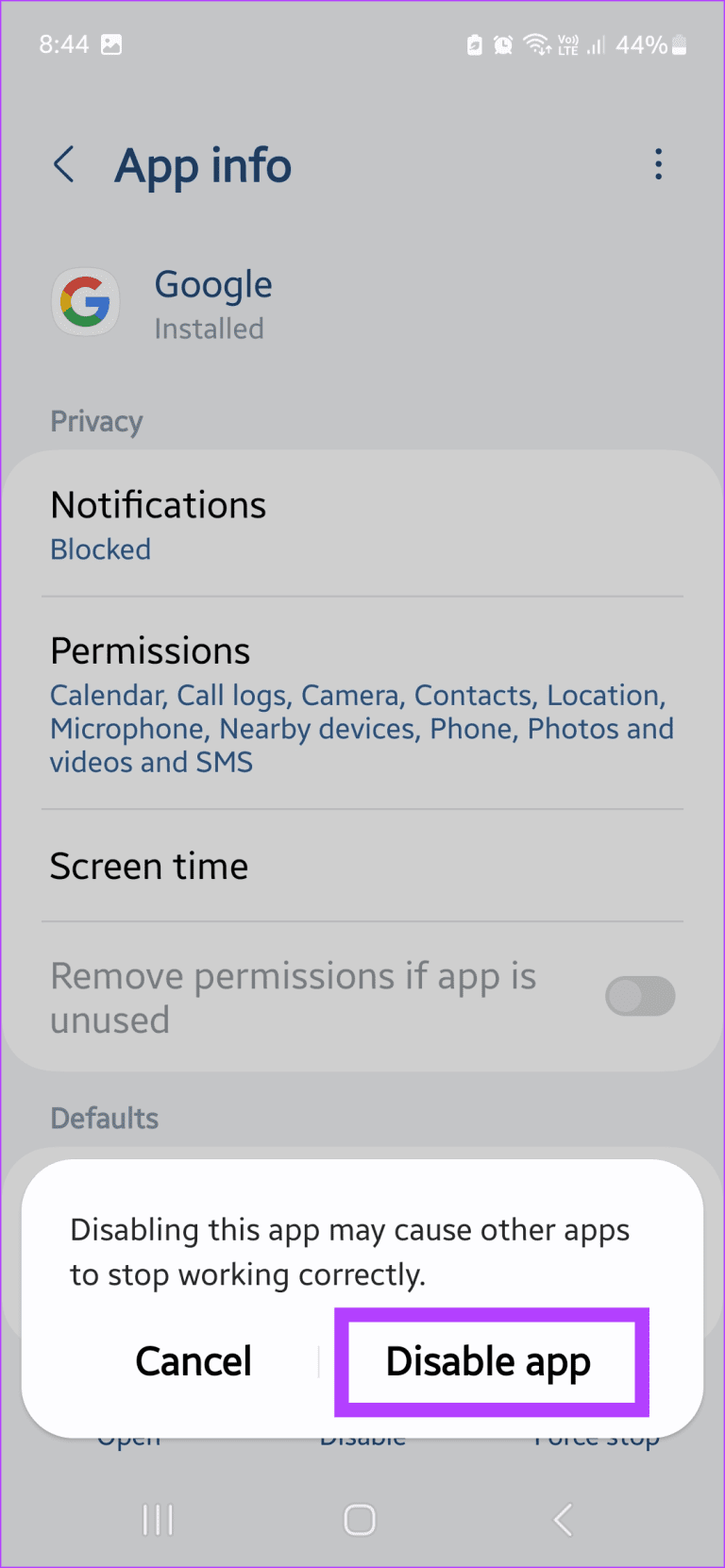Tap the Recents button in navigation bar
Screen dimensions: 725x1568
(157, 1519)
